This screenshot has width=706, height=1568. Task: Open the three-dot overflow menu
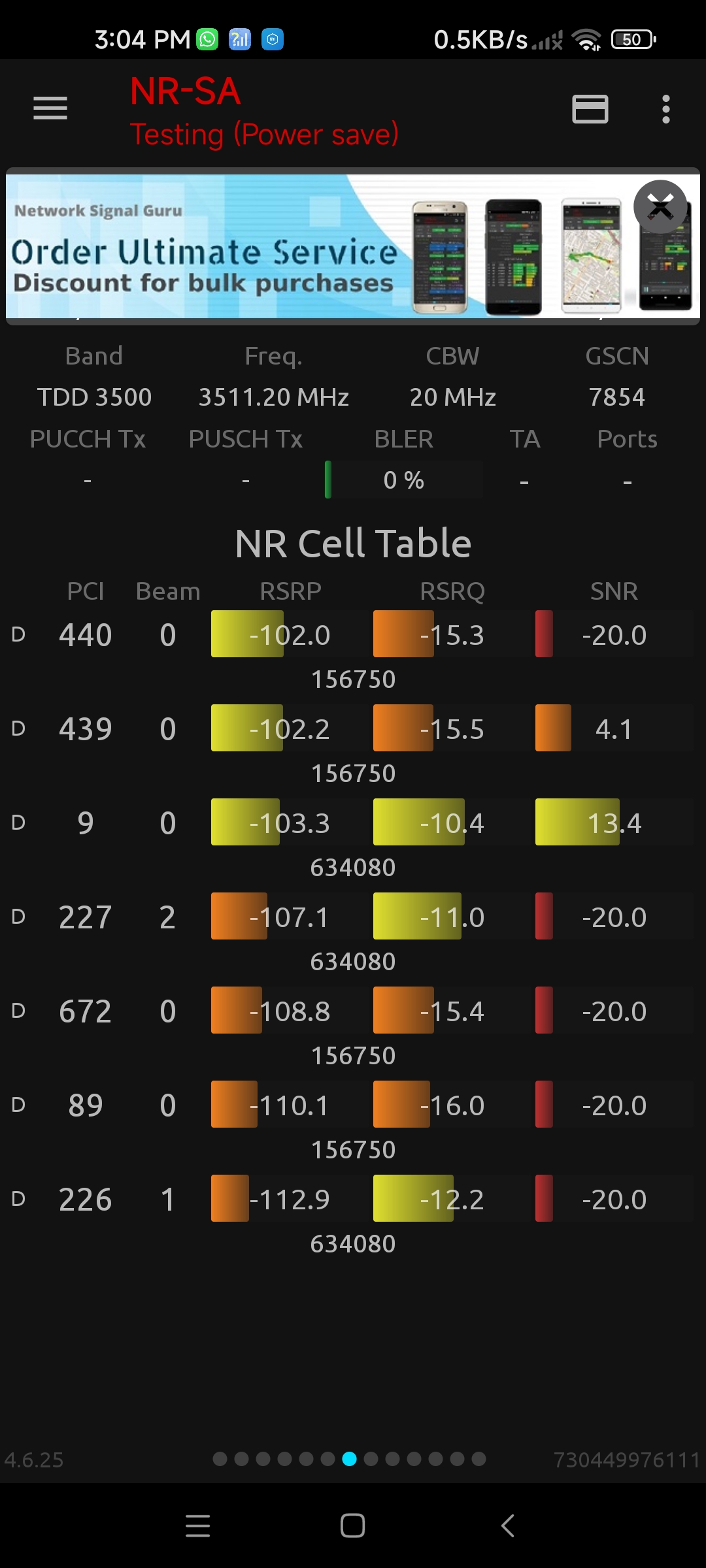665,109
